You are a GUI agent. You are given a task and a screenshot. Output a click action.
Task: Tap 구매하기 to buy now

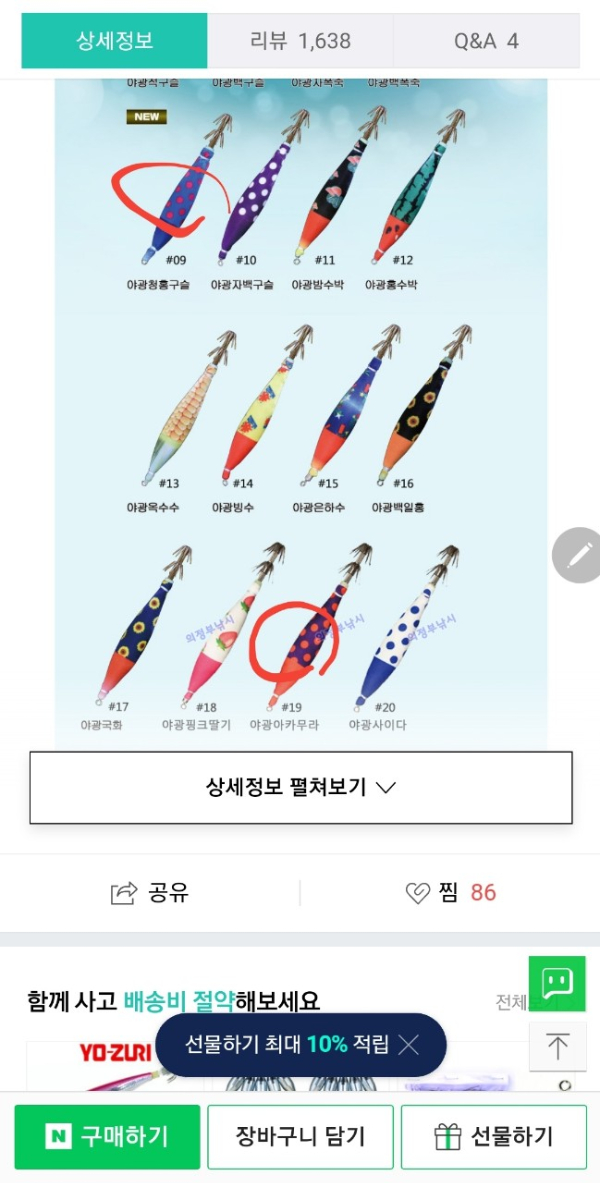pyautogui.click(x=107, y=1137)
